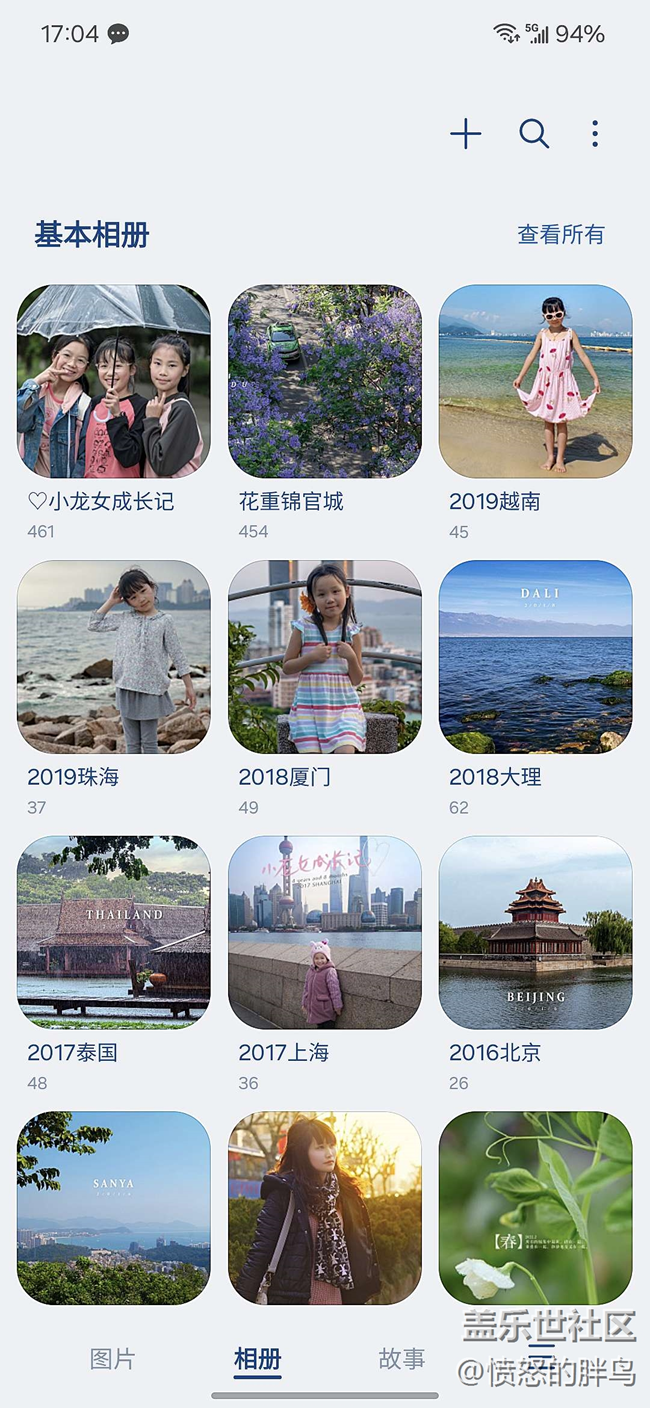This screenshot has height=1408, width=650.
Task: Select the 2018大理 album
Action: tap(535, 657)
